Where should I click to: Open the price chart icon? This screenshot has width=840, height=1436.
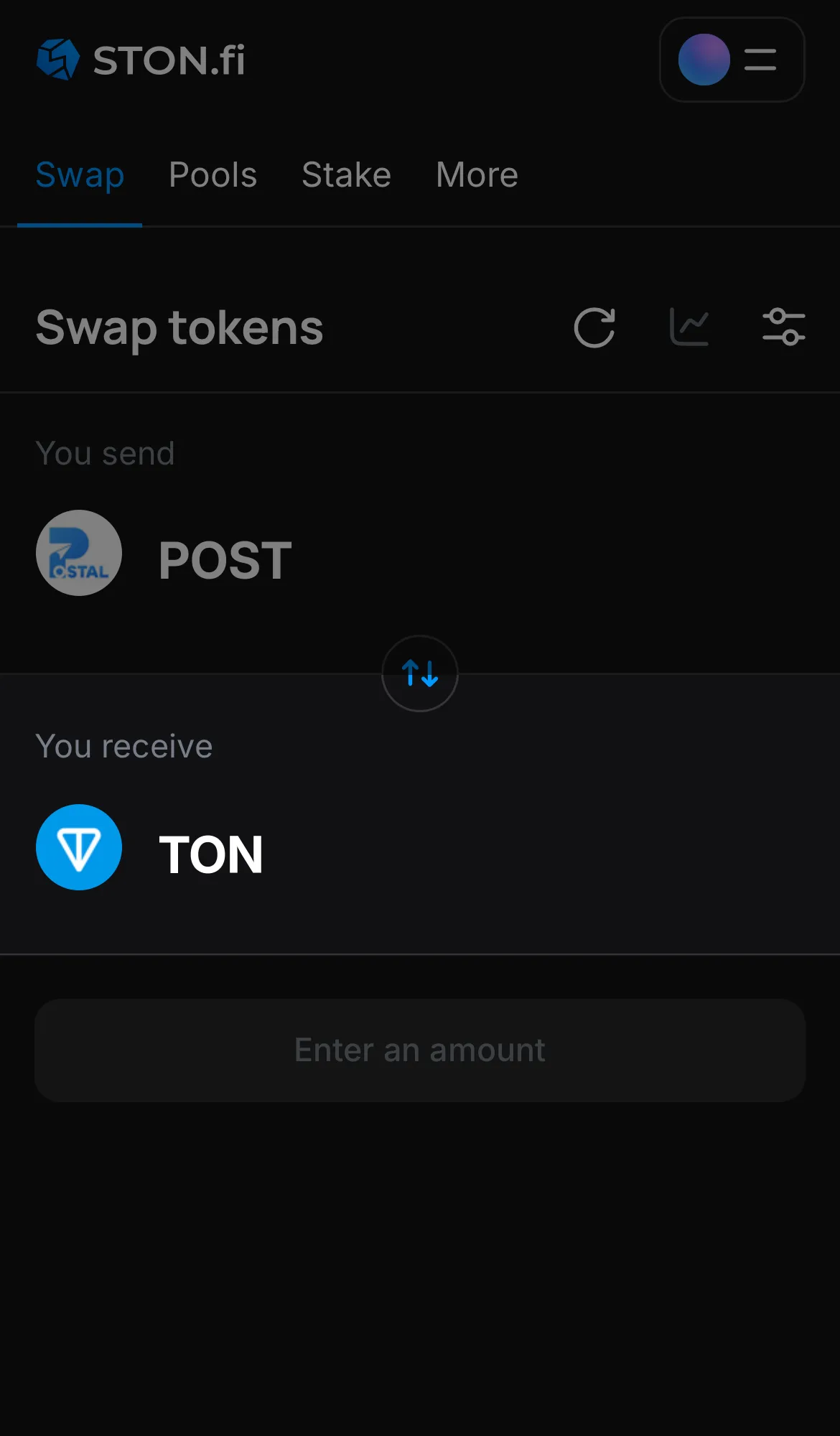689,327
